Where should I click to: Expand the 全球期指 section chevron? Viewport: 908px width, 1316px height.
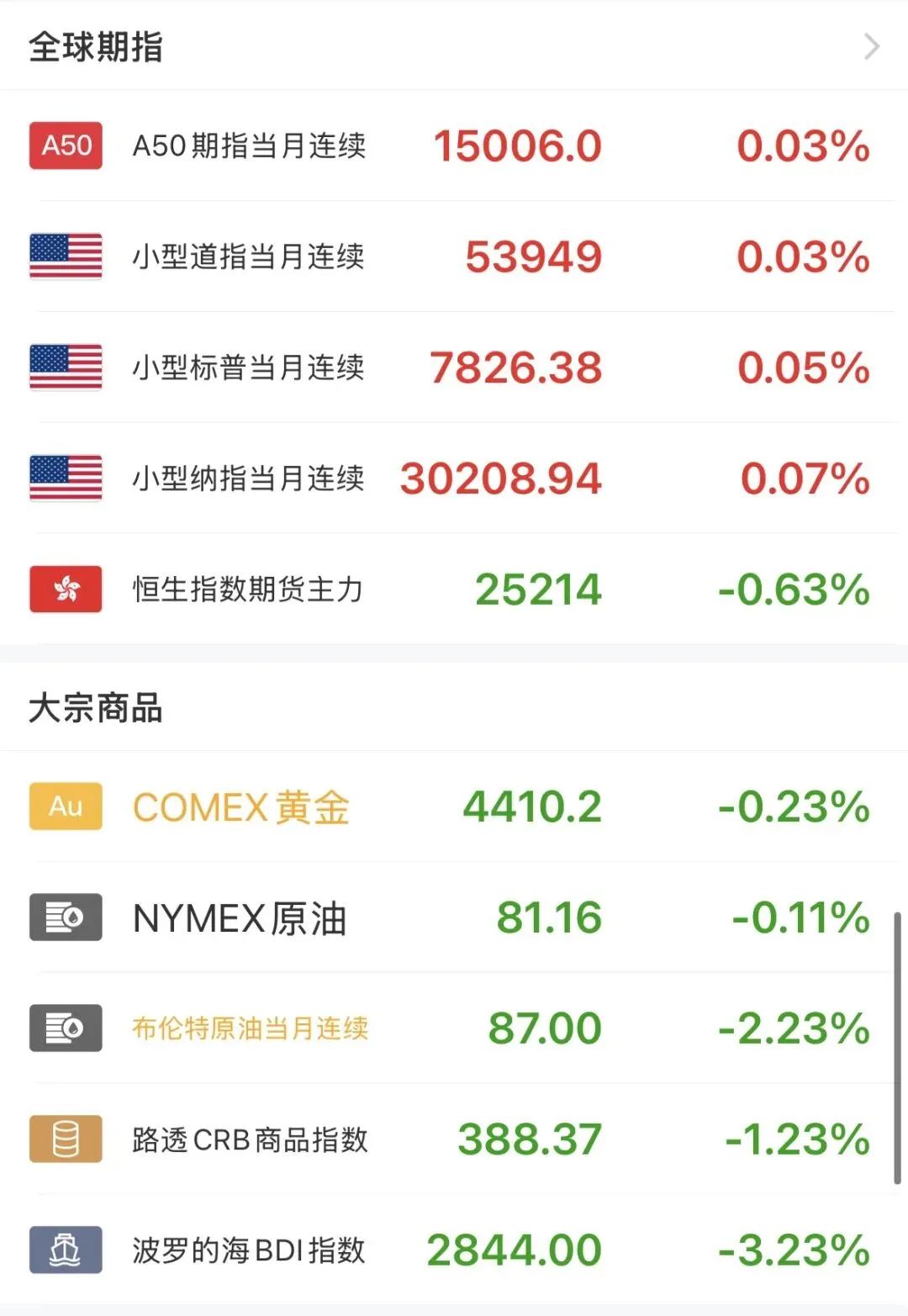pos(872,46)
